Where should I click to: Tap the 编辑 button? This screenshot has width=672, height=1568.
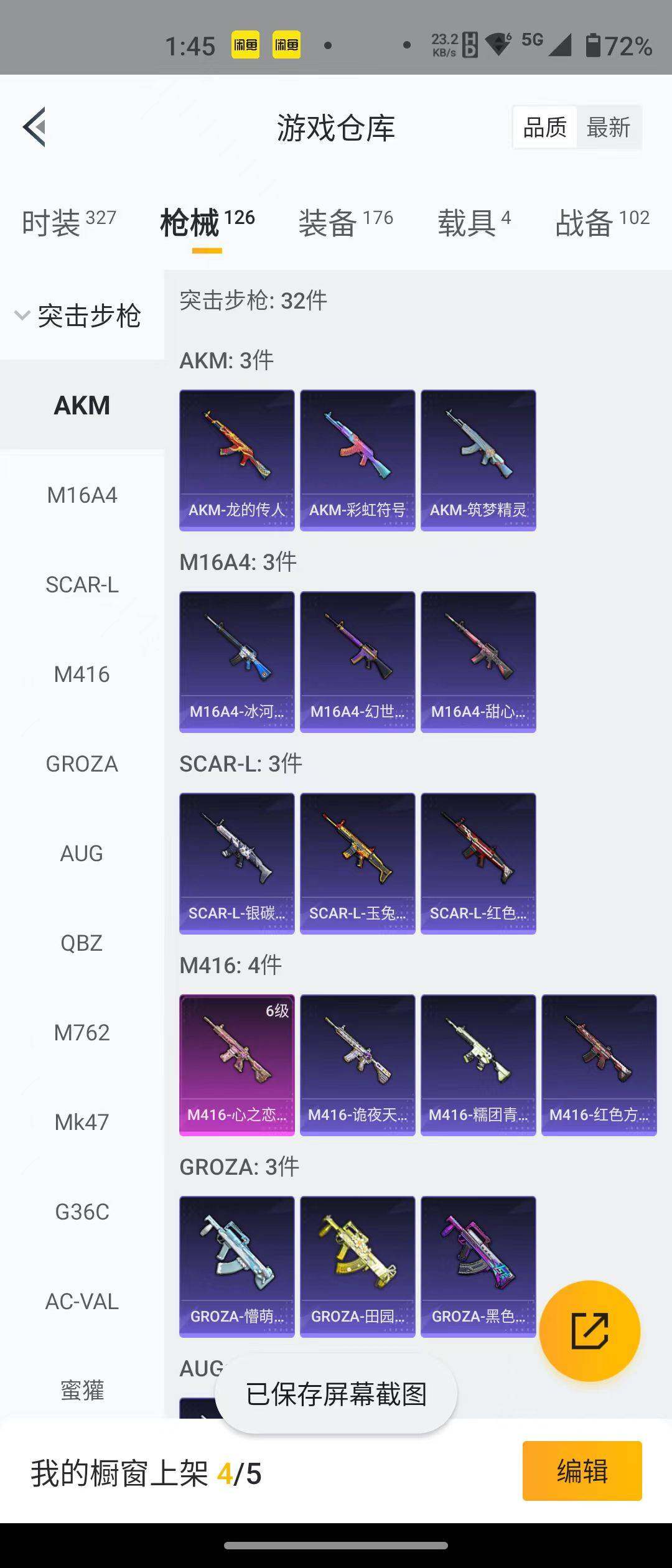click(x=582, y=1471)
